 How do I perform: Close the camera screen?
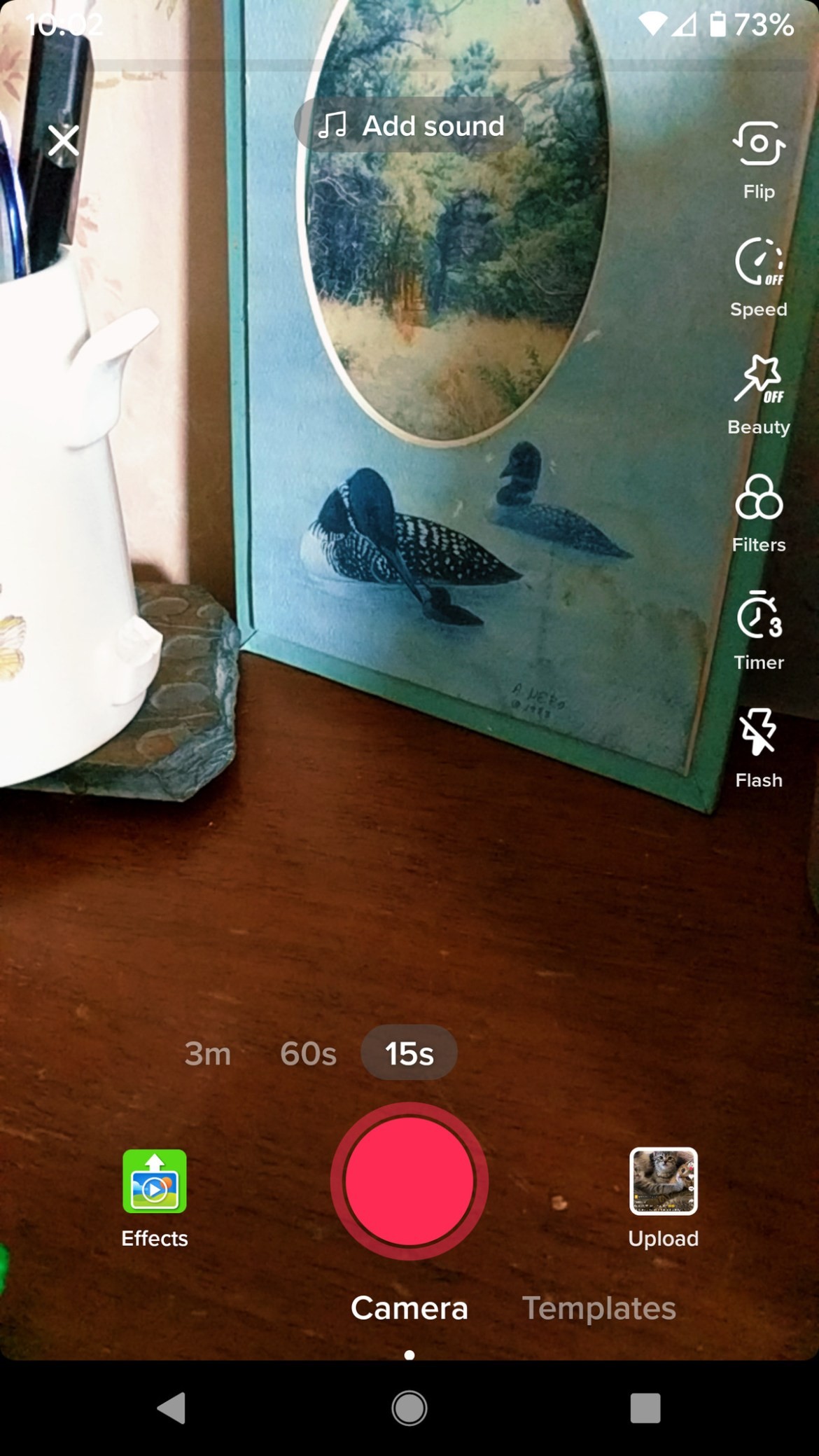click(x=64, y=140)
